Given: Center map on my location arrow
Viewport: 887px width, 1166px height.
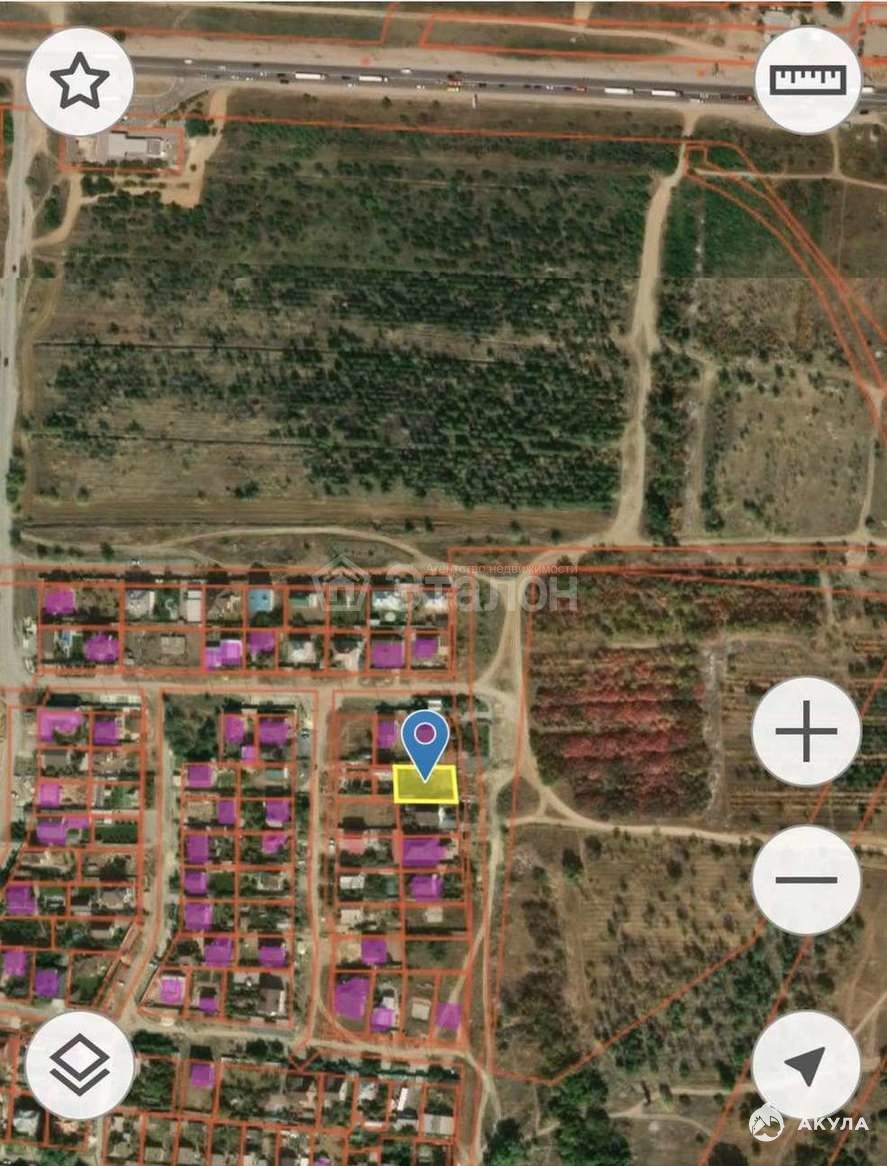Looking at the screenshot, I should pyautogui.click(x=806, y=1065).
